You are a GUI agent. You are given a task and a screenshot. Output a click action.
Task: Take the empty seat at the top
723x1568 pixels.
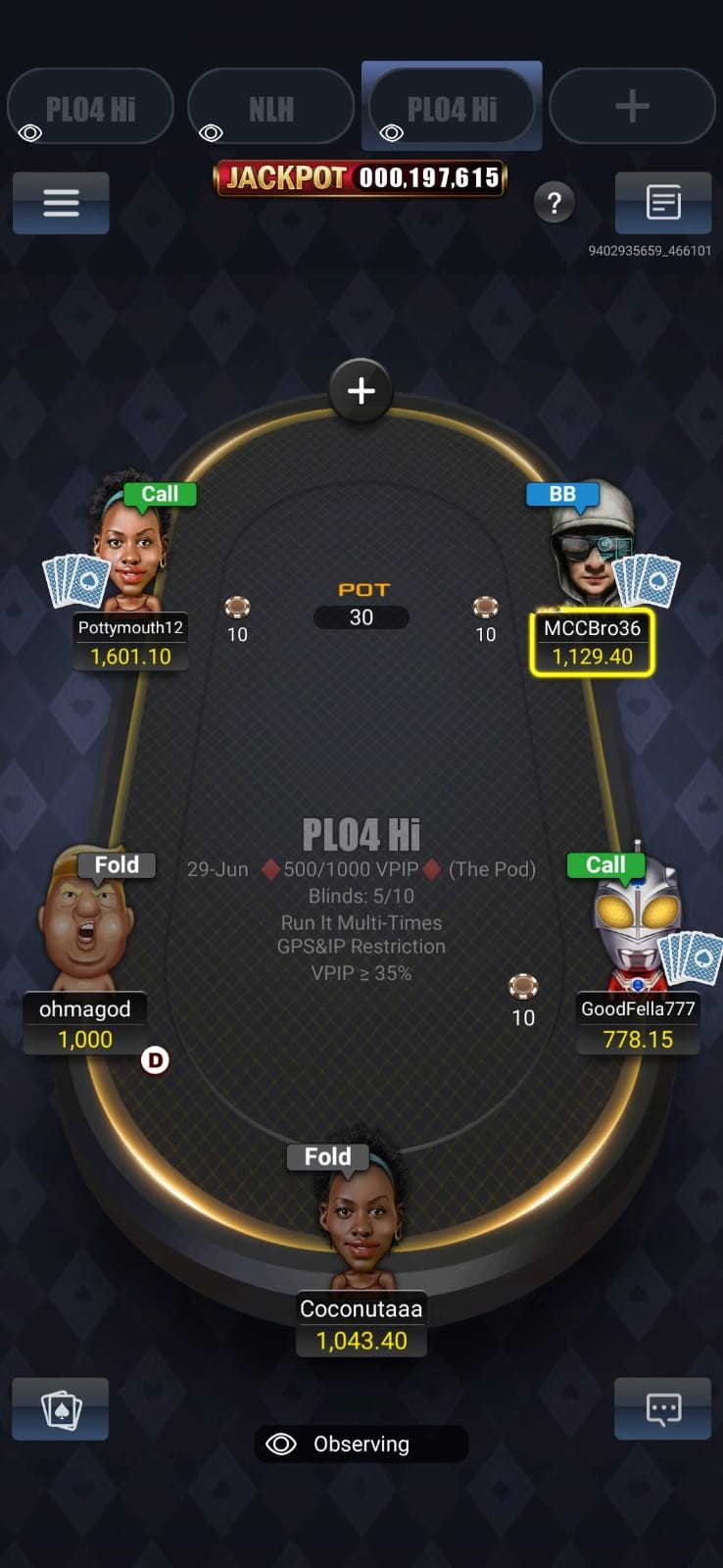tap(361, 390)
